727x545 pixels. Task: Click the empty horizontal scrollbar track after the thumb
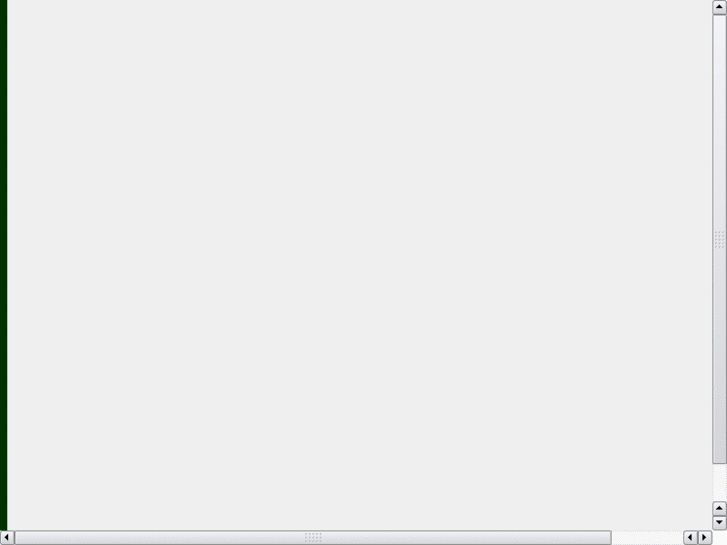[645, 538]
